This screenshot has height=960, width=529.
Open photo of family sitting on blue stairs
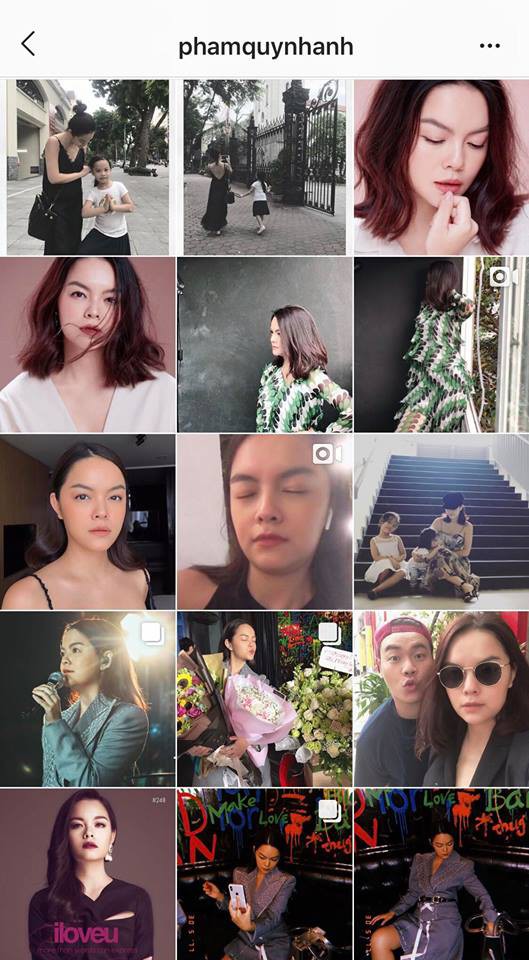[441, 522]
